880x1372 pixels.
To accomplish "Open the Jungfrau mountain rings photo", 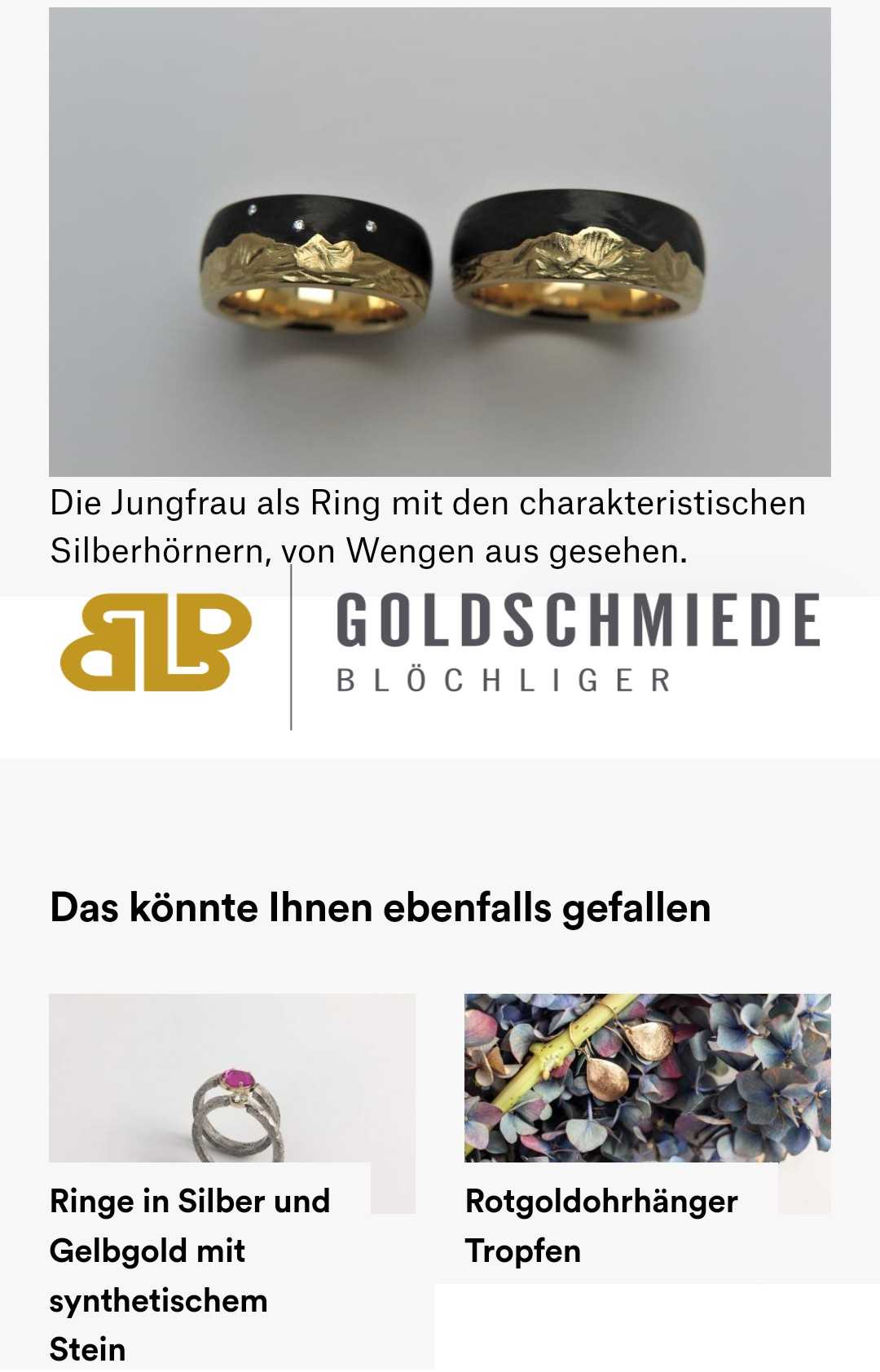I will [x=440, y=242].
